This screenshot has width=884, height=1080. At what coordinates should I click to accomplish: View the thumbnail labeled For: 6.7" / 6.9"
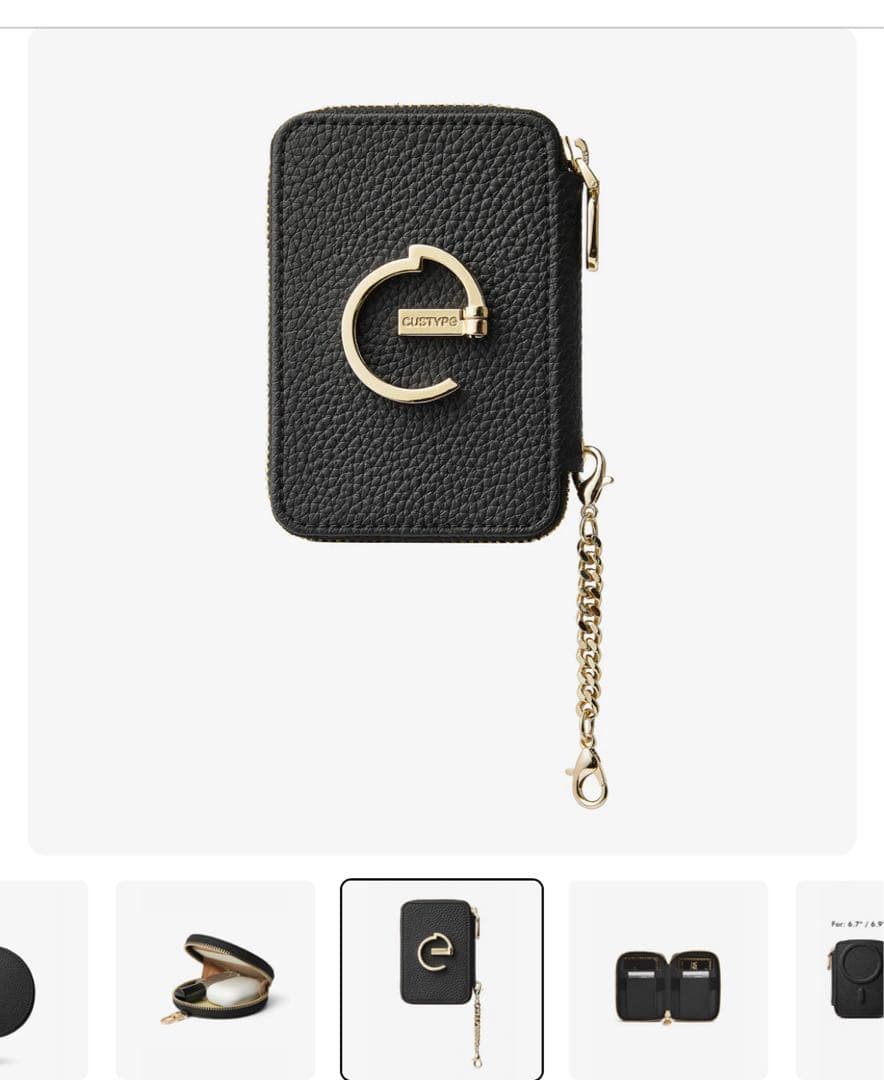pyautogui.click(x=842, y=979)
